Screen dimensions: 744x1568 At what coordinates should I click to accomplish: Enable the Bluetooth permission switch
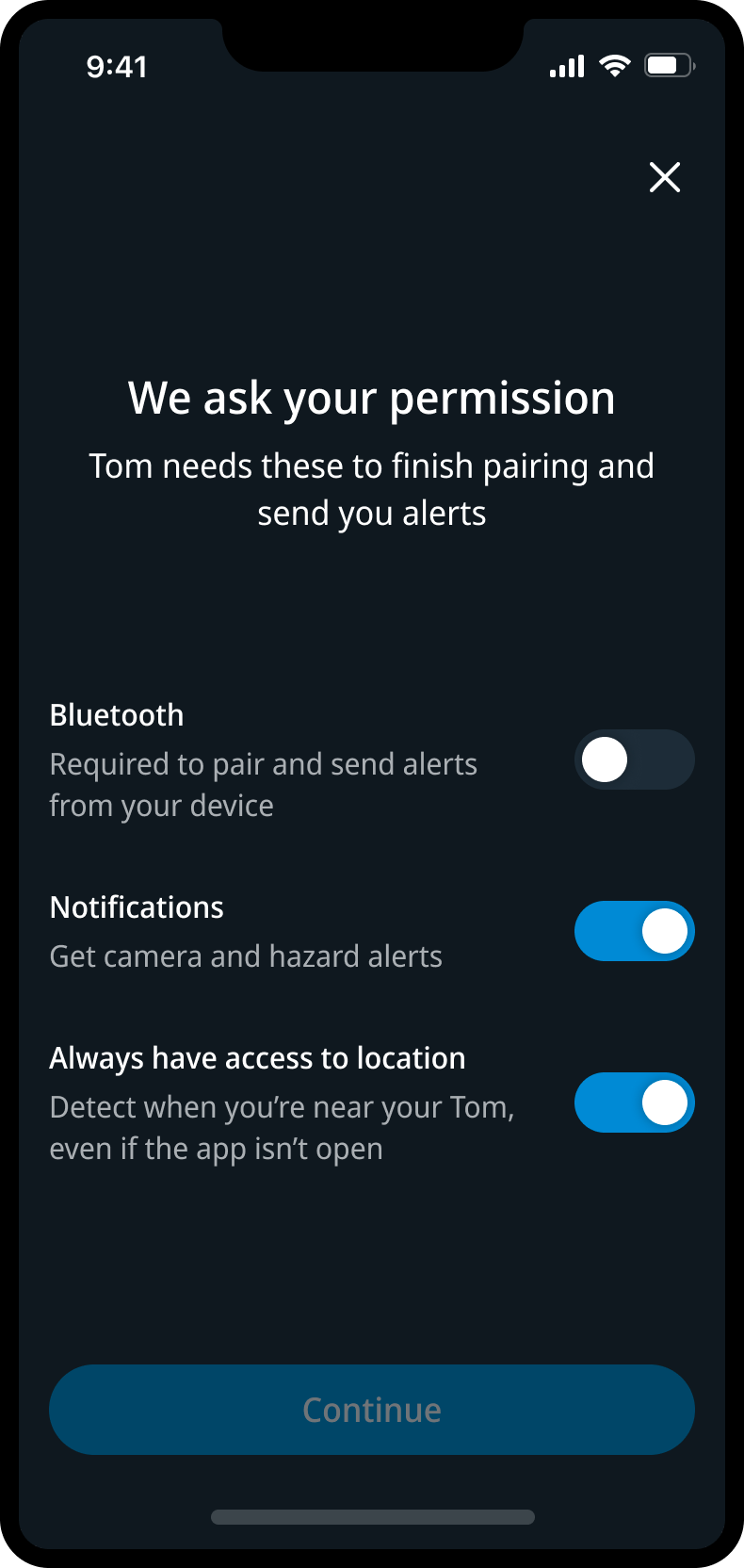[635, 759]
